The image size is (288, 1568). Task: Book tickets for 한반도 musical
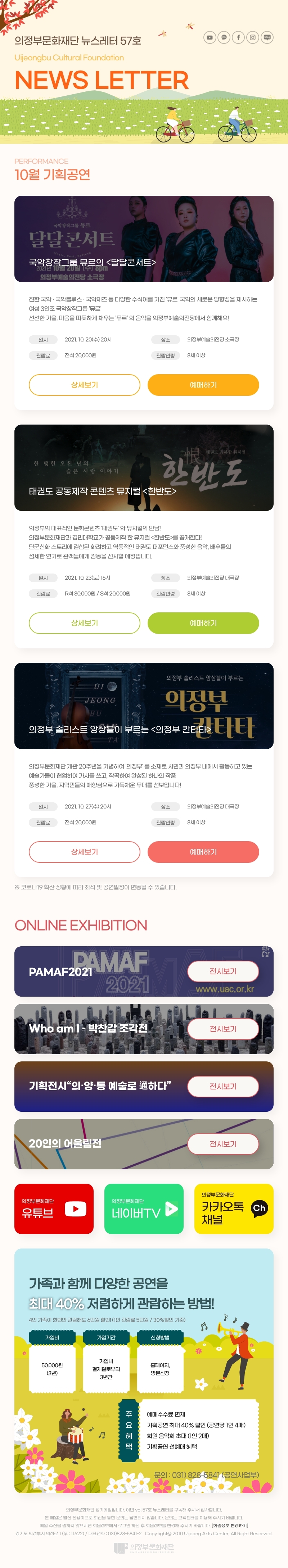[x=203, y=623]
